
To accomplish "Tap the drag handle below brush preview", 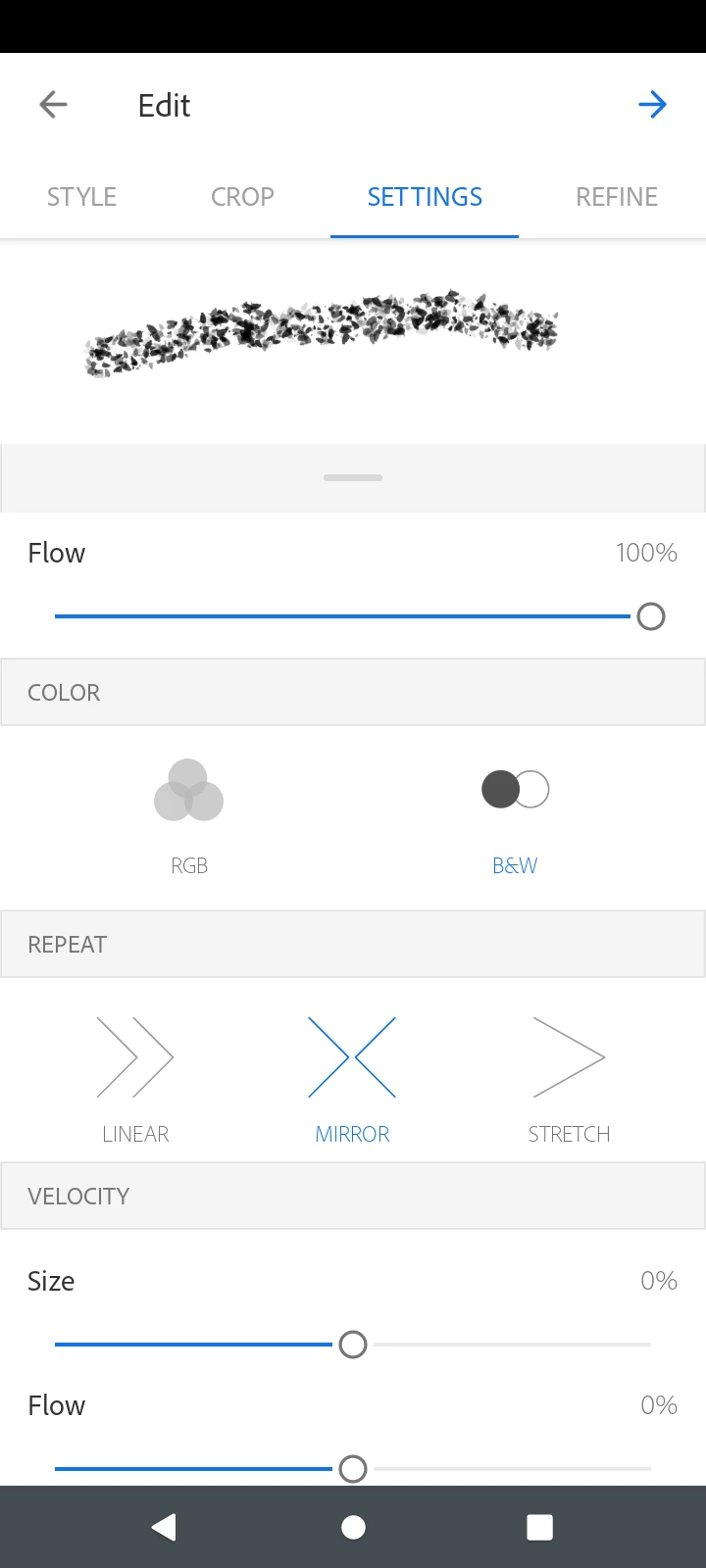I will click(x=353, y=478).
